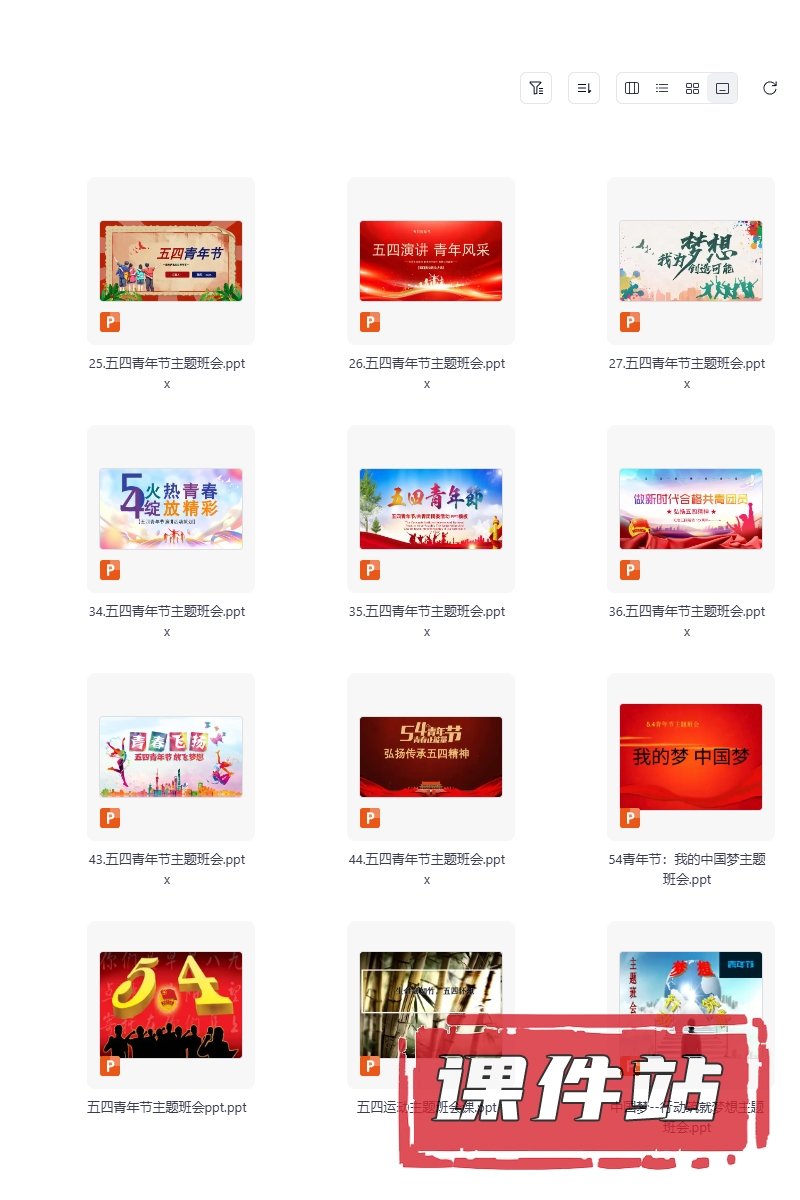
Task: Open file 27.五四青年节主题班会.pptx
Action: click(691, 261)
